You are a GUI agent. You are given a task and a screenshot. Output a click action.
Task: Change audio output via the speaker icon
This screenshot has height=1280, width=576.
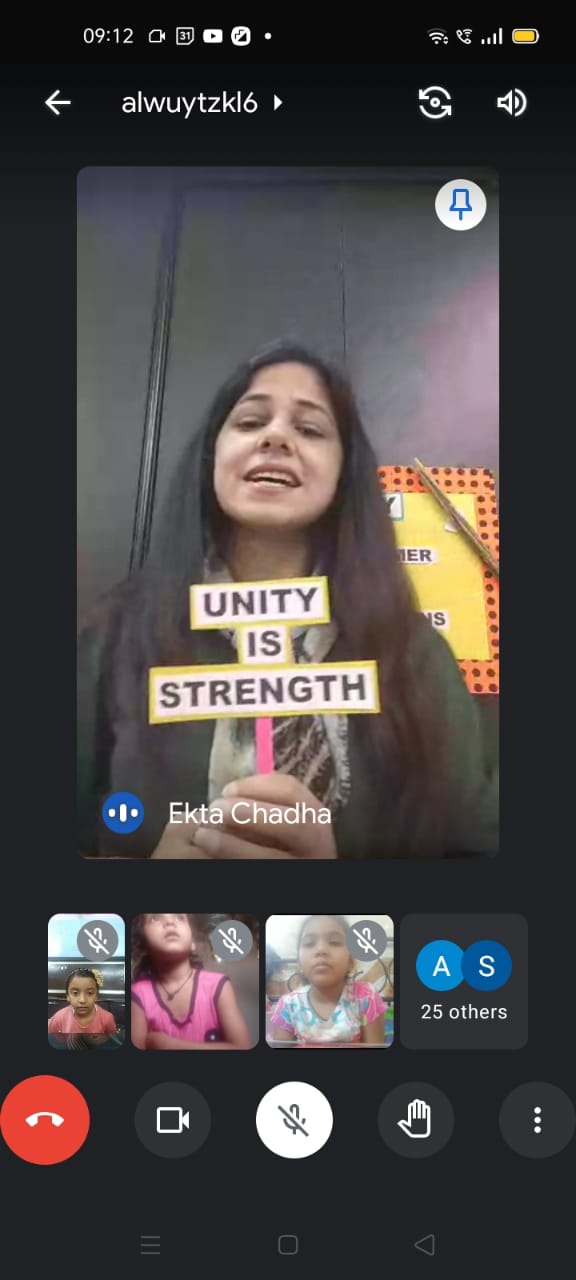tap(511, 102)
